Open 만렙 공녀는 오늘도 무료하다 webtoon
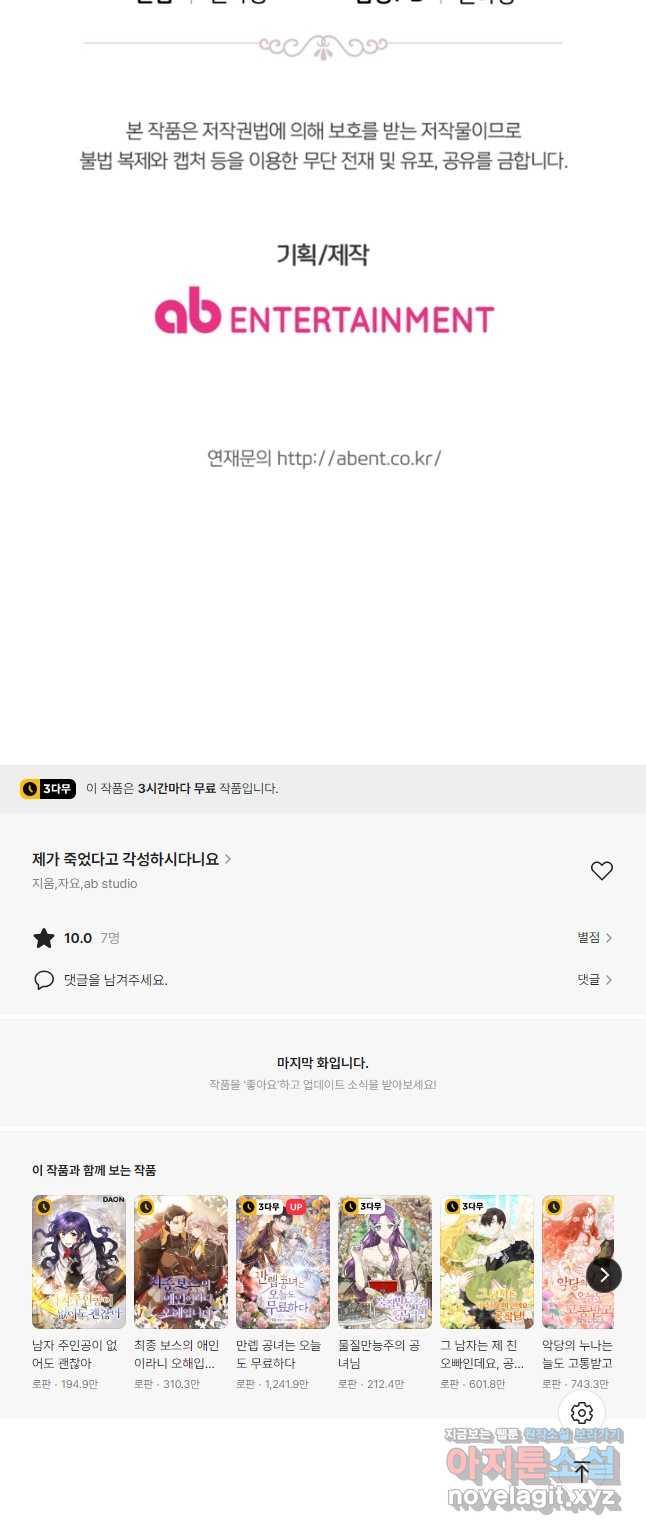The height and width of the screenshot is (1535, 646). tap(283, 1262)
